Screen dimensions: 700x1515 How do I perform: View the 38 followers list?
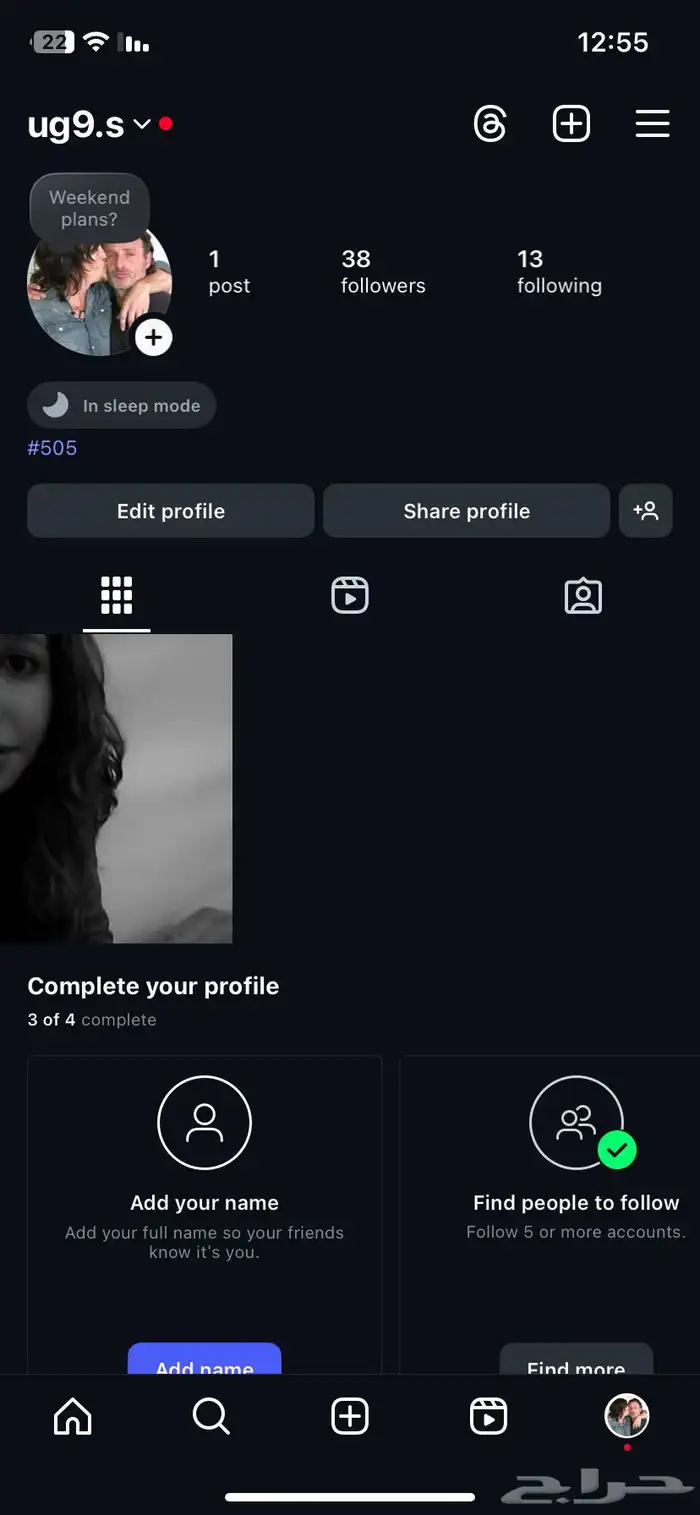point(382,272)
